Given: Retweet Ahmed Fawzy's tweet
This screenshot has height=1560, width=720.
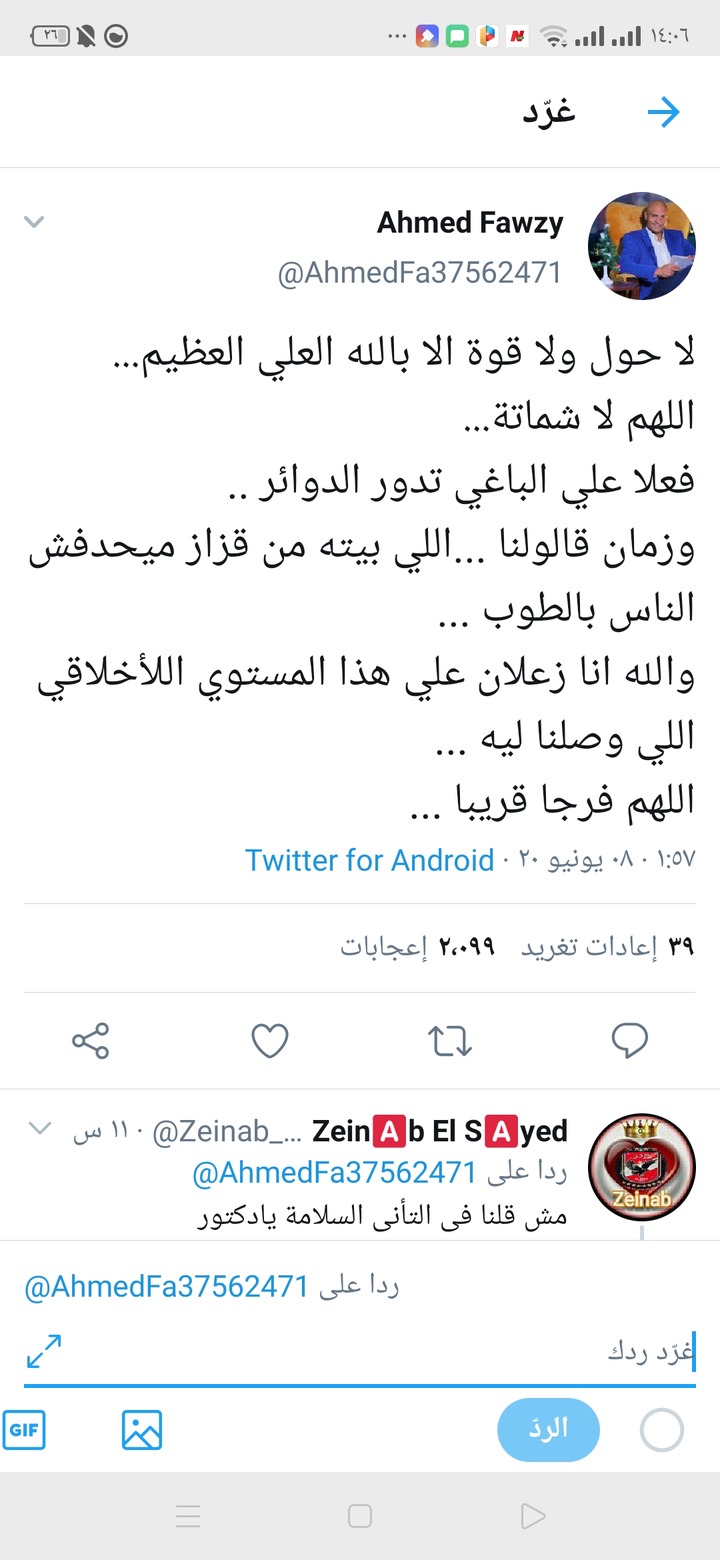Looking at the screenshot, I should 450,1041.
